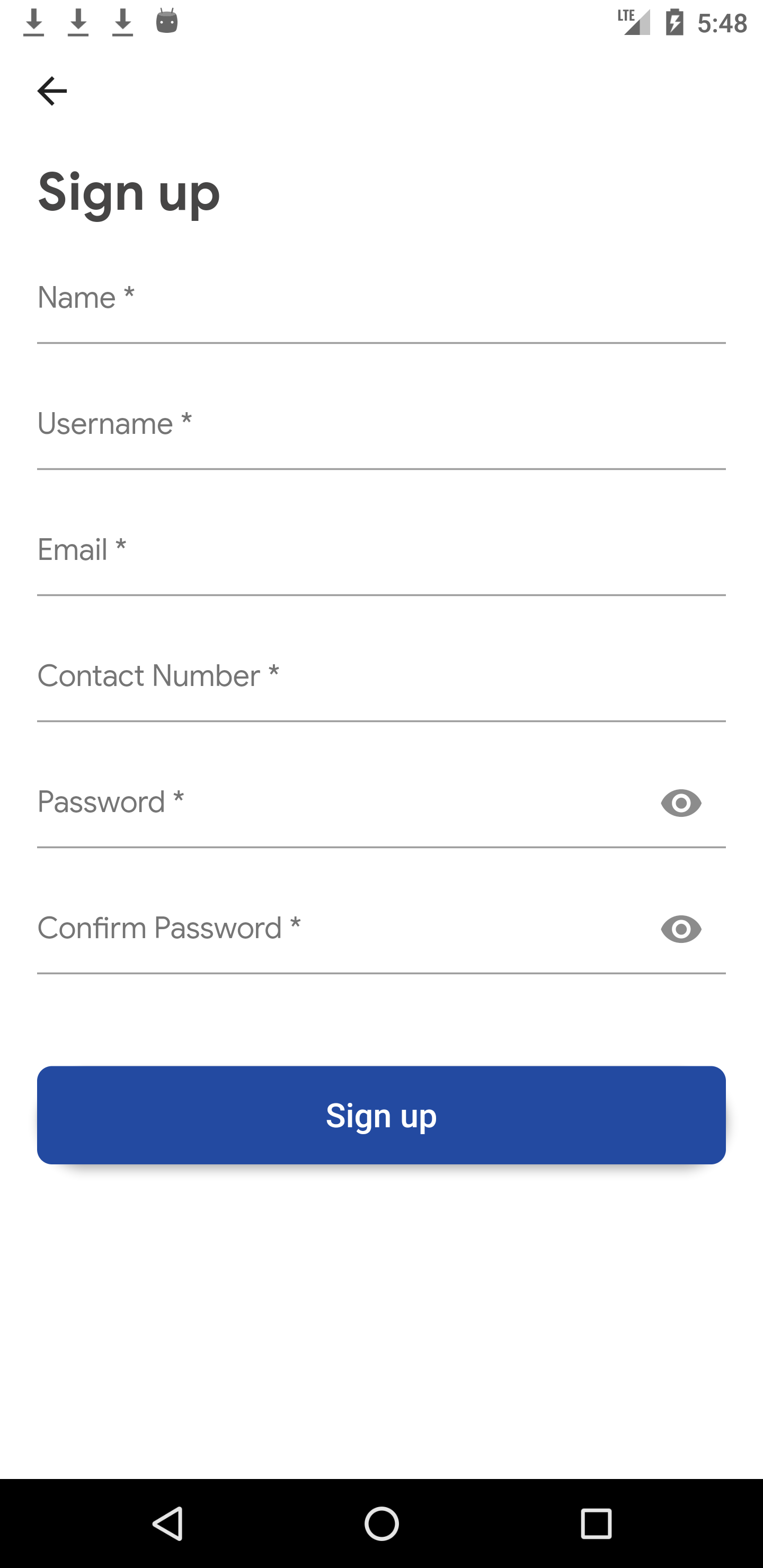Reveal the Confirm Password text
The height and width of the screenshot is (1568, 763).
[x=681, y=930]
